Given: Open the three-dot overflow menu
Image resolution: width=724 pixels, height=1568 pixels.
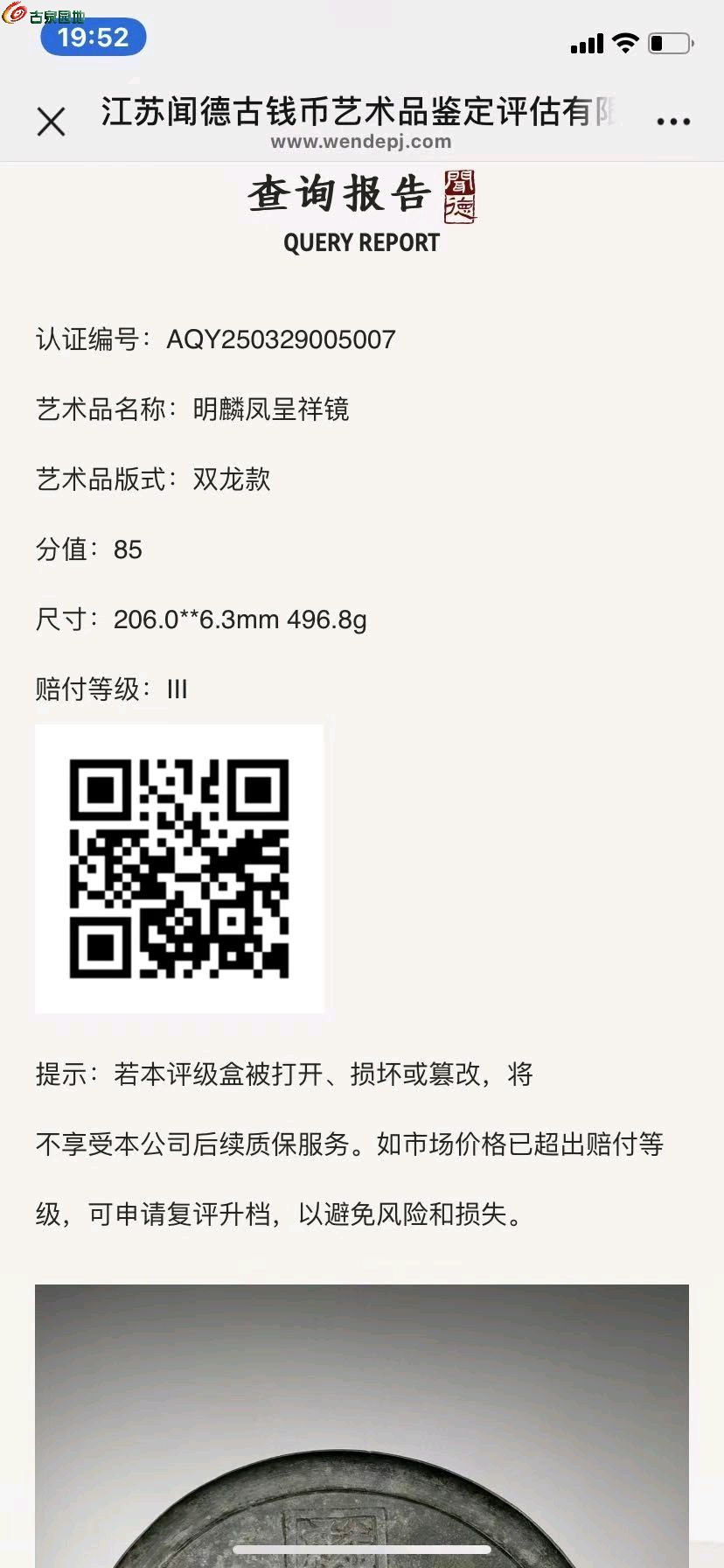Looking at the screenshot, I should coord(673,122).
